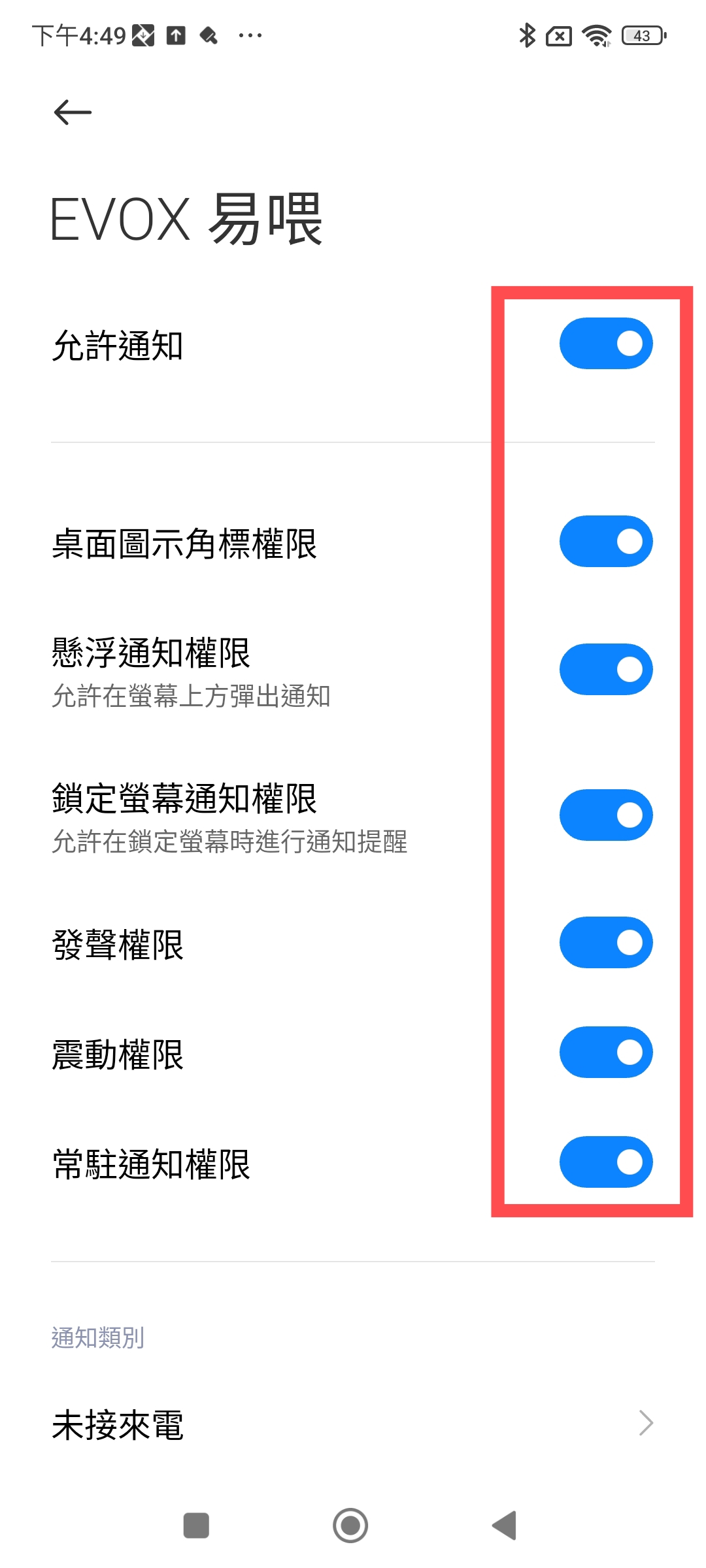
Task: Disable 桌面圖示角標權限
Action: 606,542
